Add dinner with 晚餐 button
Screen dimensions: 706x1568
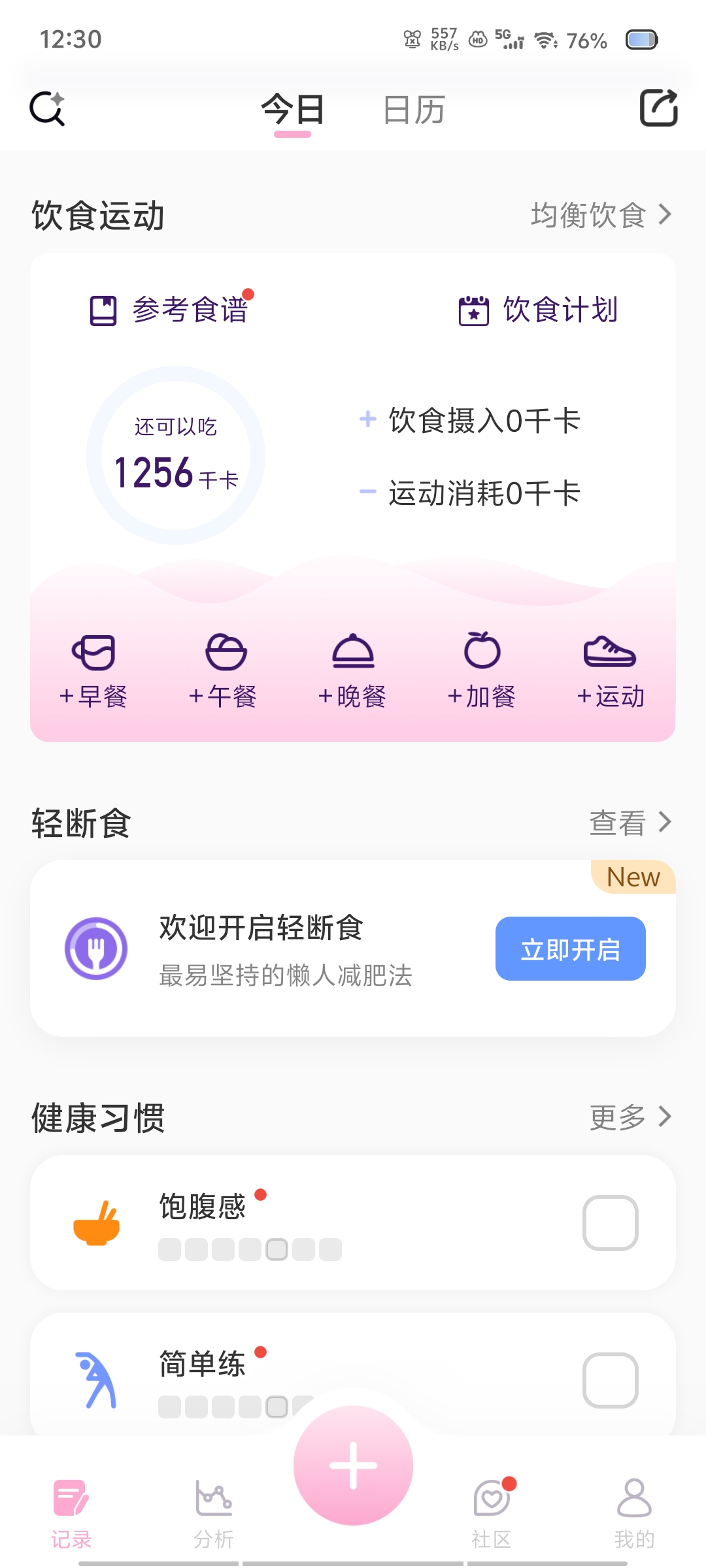(x=352, y=670)
